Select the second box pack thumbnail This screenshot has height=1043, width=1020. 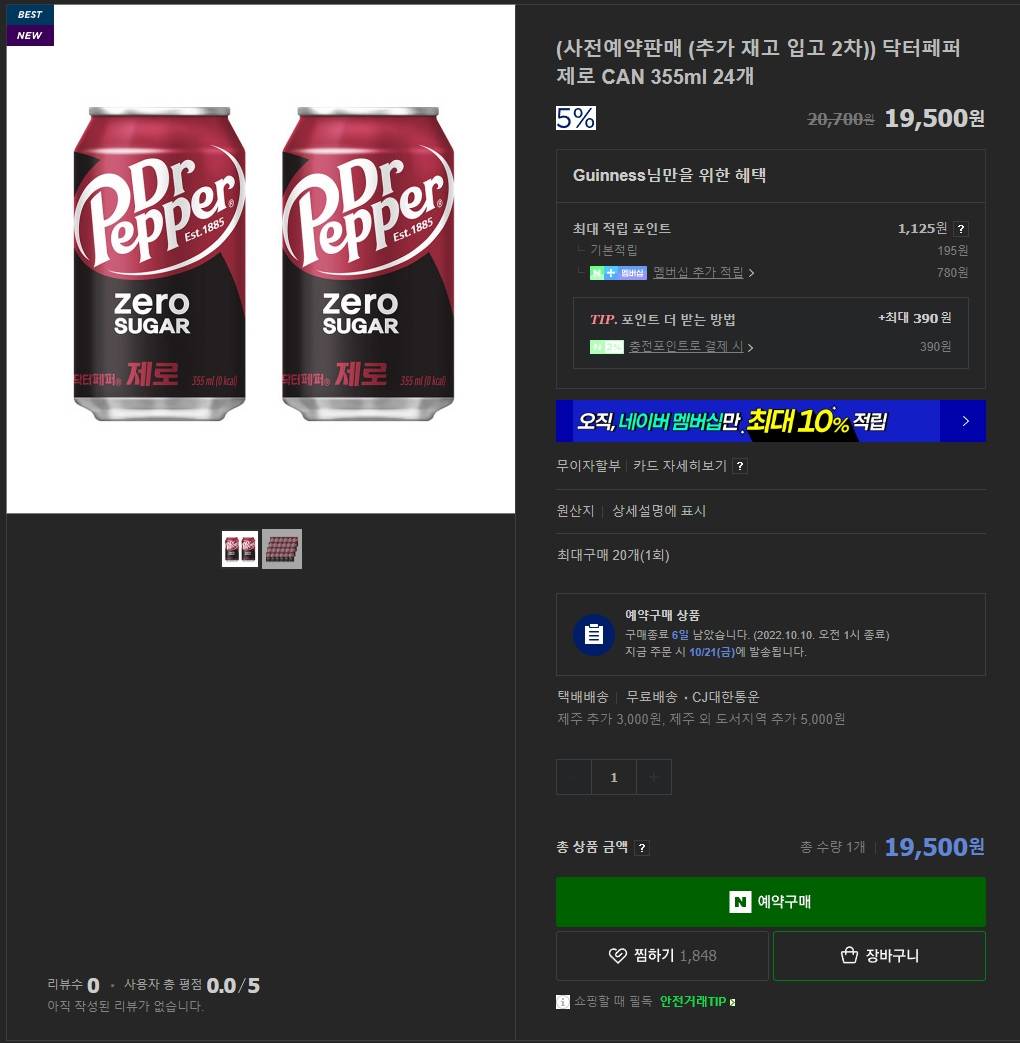(x=282, y=549)
